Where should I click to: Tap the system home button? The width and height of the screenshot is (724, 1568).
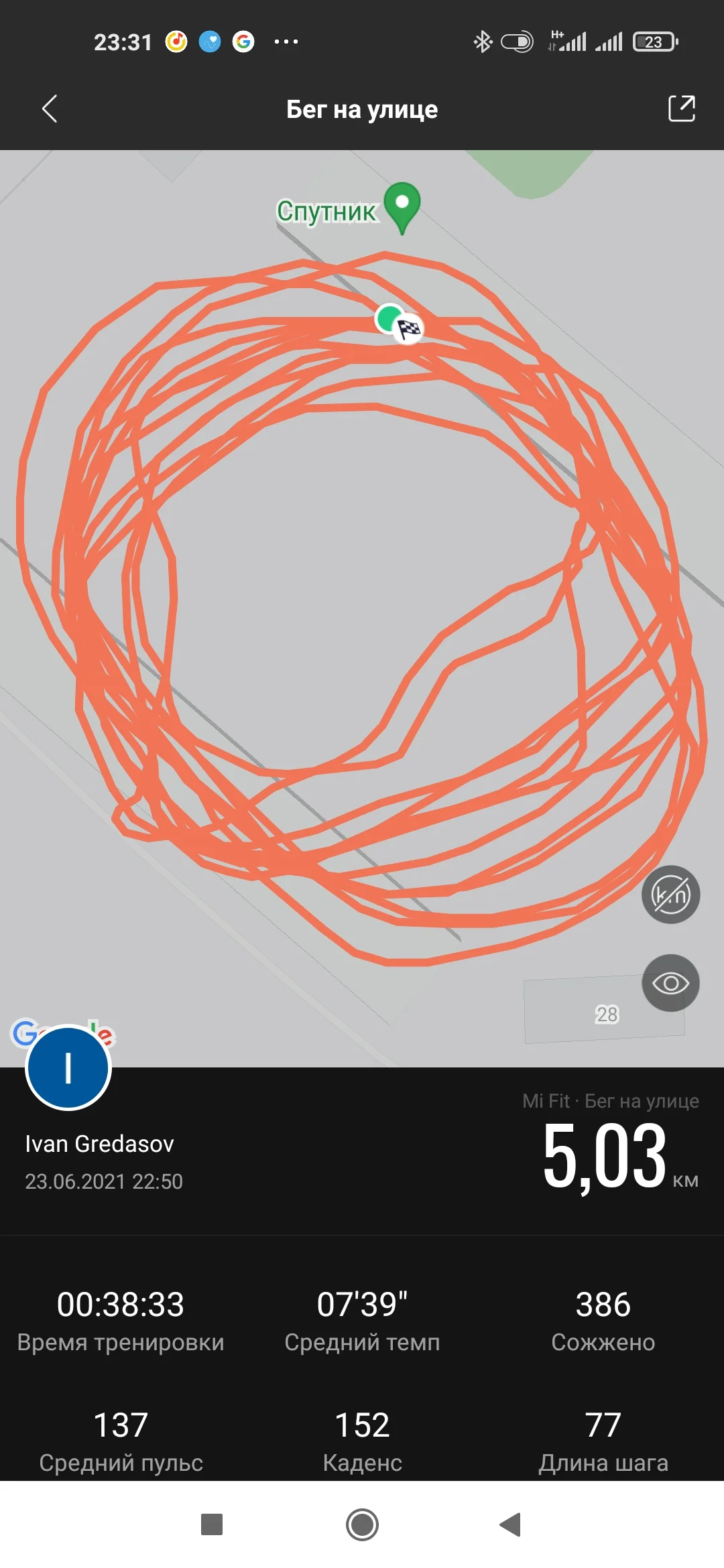click(x=362, y=1524)
